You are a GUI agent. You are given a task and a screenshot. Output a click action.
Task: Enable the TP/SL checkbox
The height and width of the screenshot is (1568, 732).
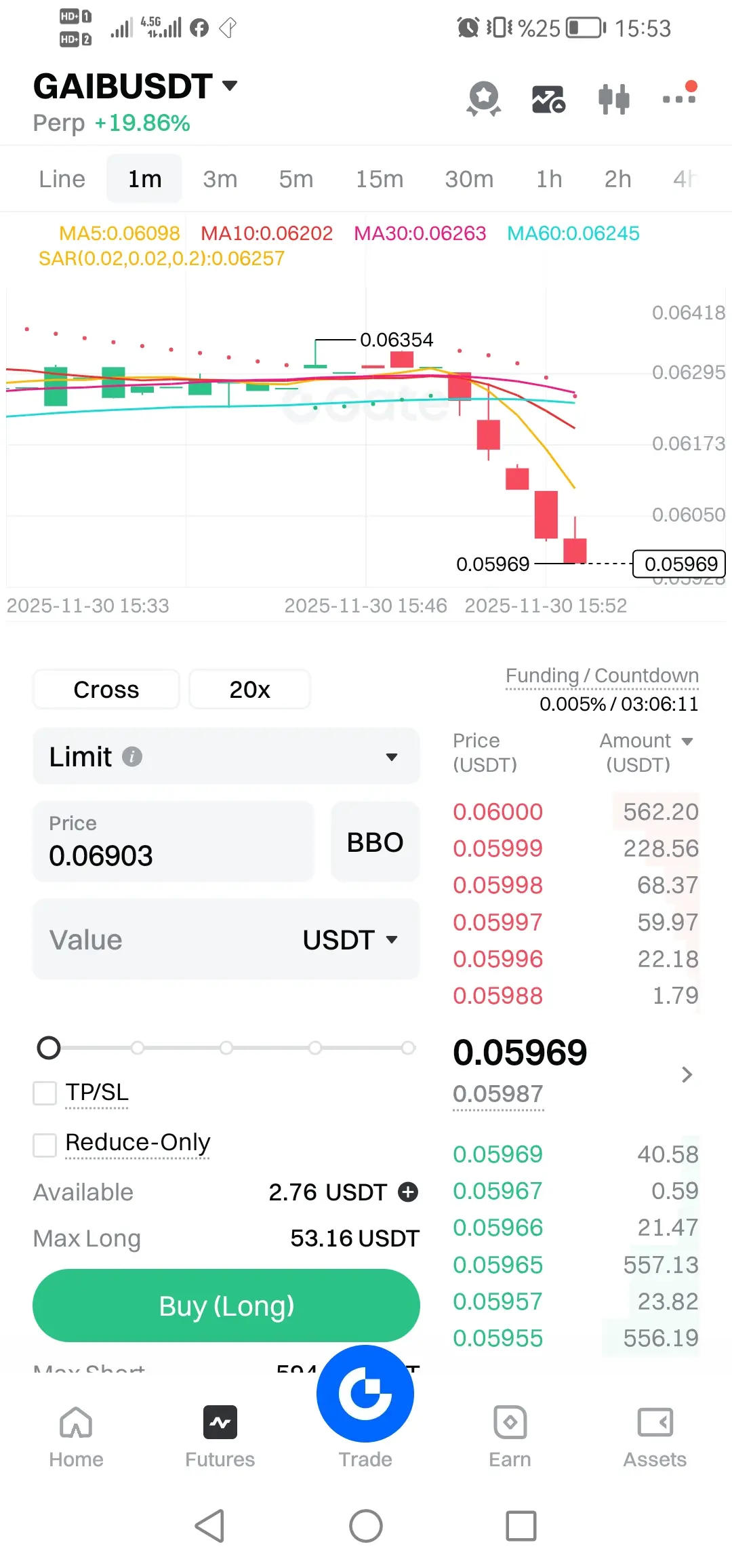tap(45, 1093)
